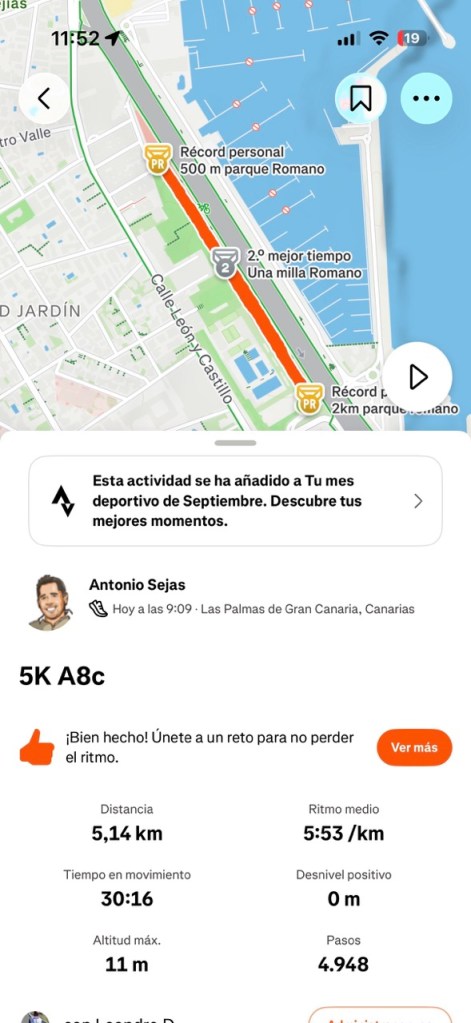Open Antonio Sejas's profile picture
471x1023 pixels.
coord(51,602)
